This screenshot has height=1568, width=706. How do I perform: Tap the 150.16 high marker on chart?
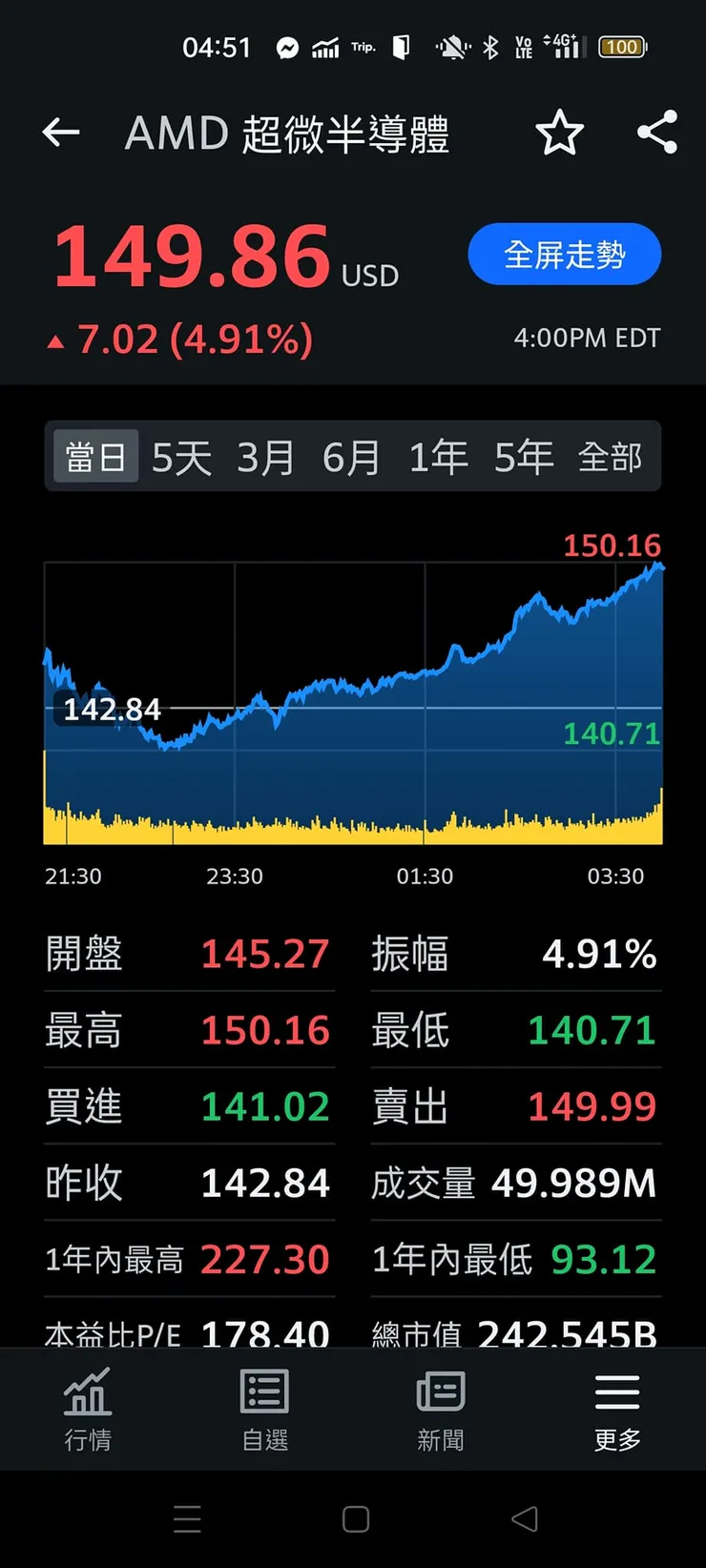(612, 546)
